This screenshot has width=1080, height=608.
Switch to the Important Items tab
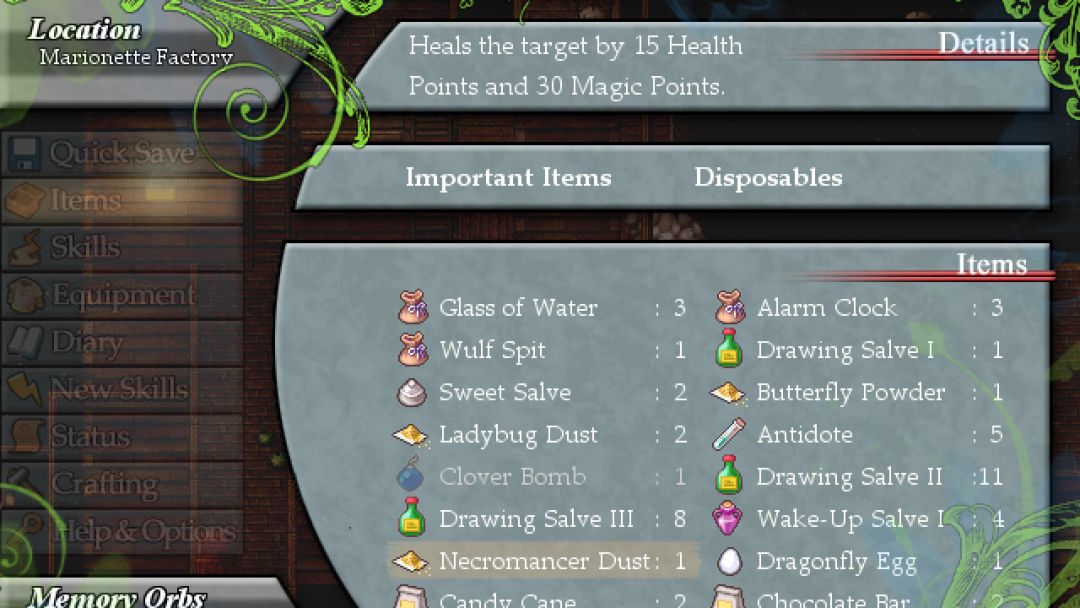point(508,178)
